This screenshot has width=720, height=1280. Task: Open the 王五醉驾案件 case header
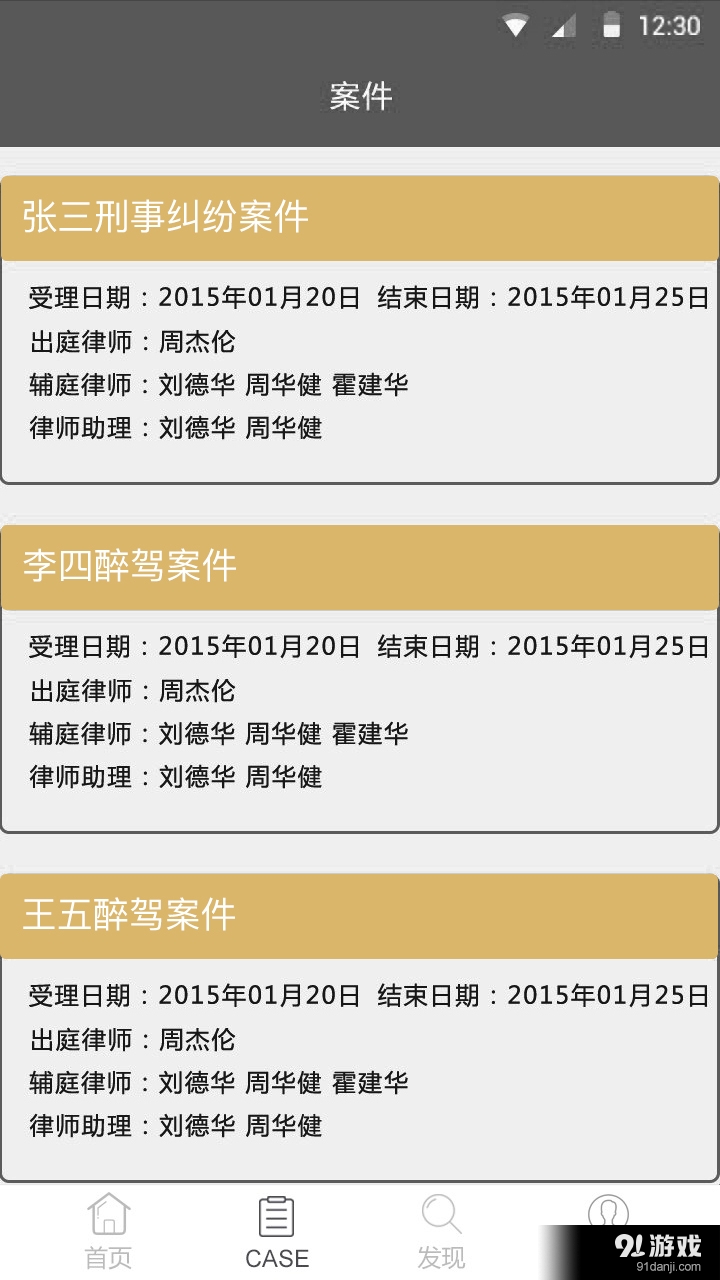point(360,915)
